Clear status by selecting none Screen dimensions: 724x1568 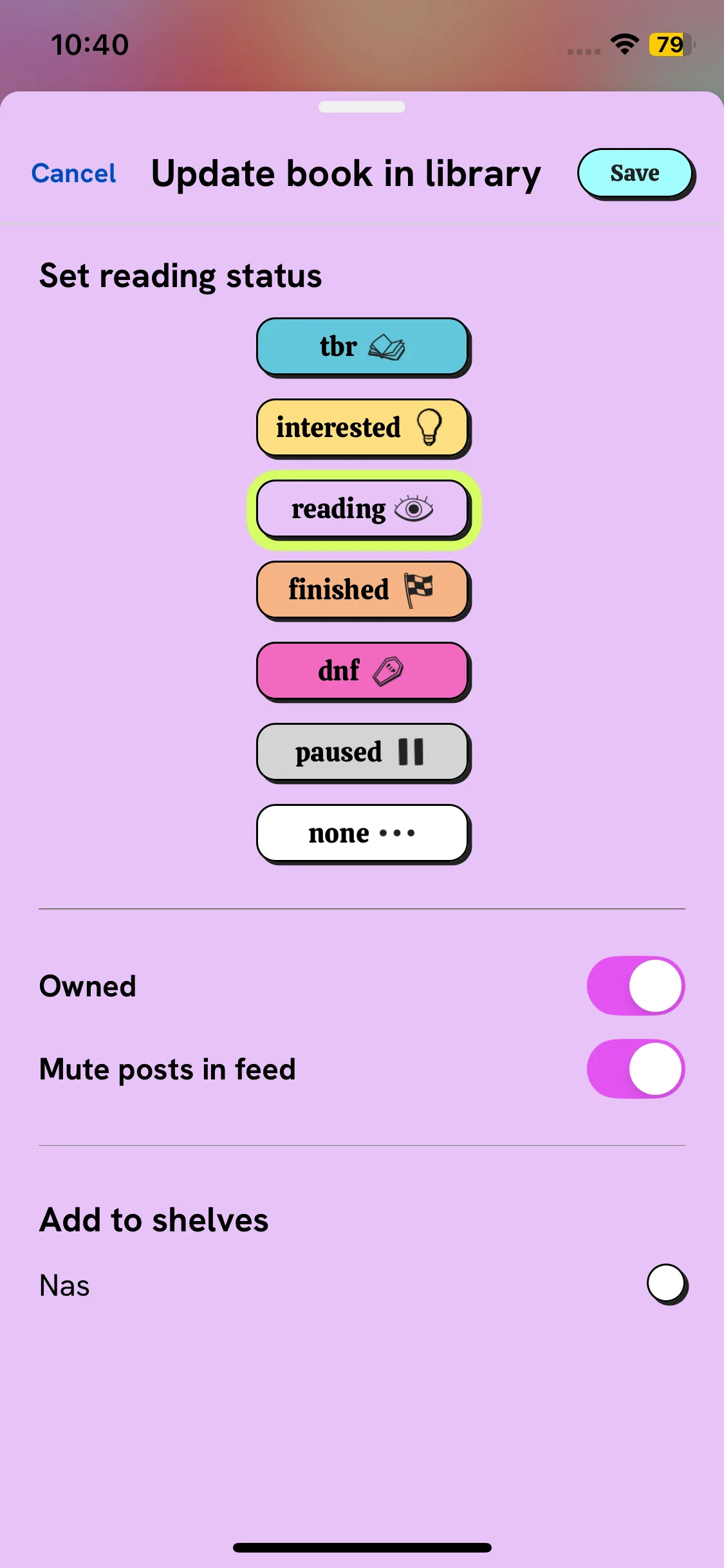pos(362,833)
